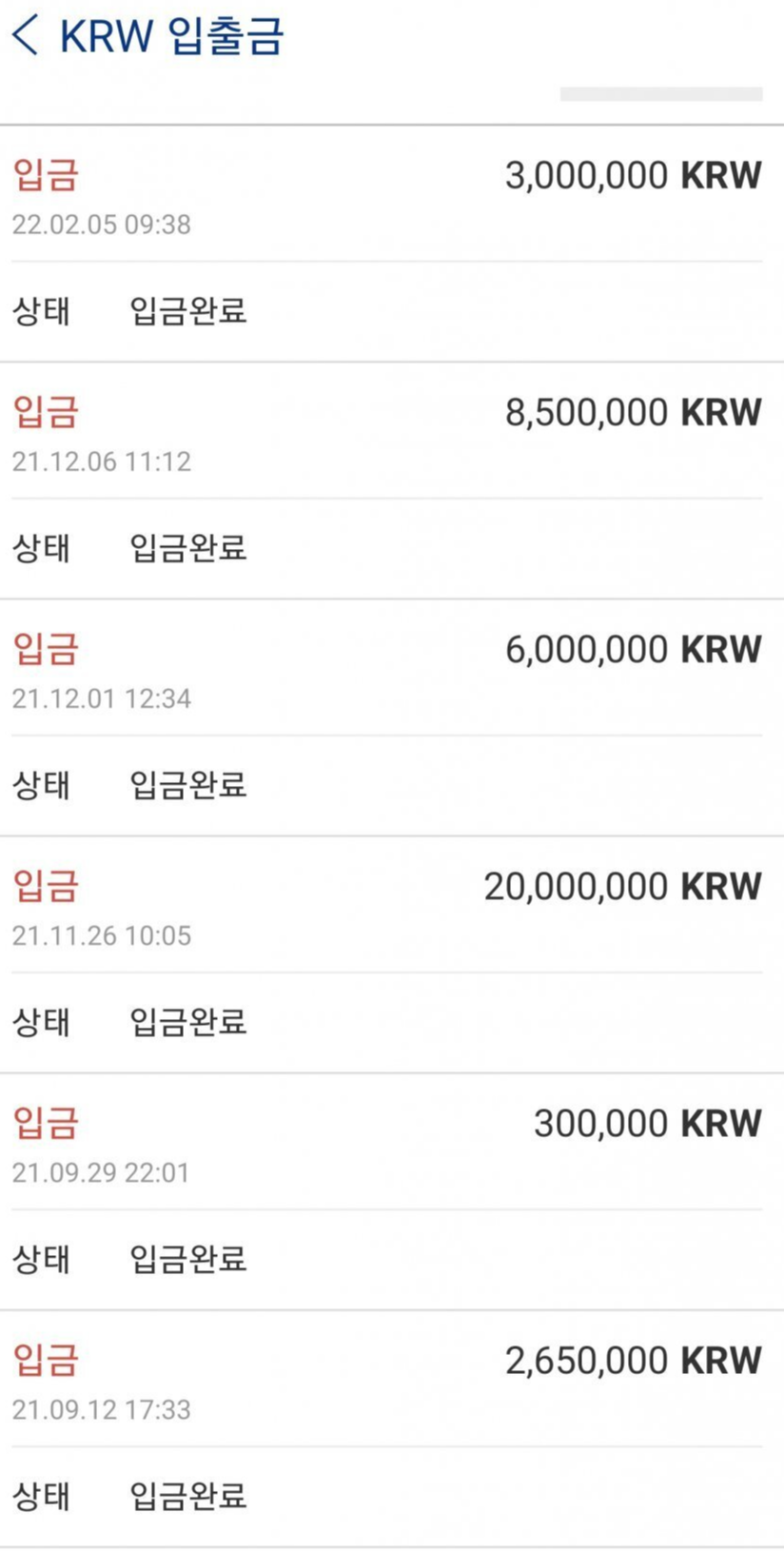The image size is (784, 1551).
Task: Select the gray indicator bar above the list
Action: [660, 95]
